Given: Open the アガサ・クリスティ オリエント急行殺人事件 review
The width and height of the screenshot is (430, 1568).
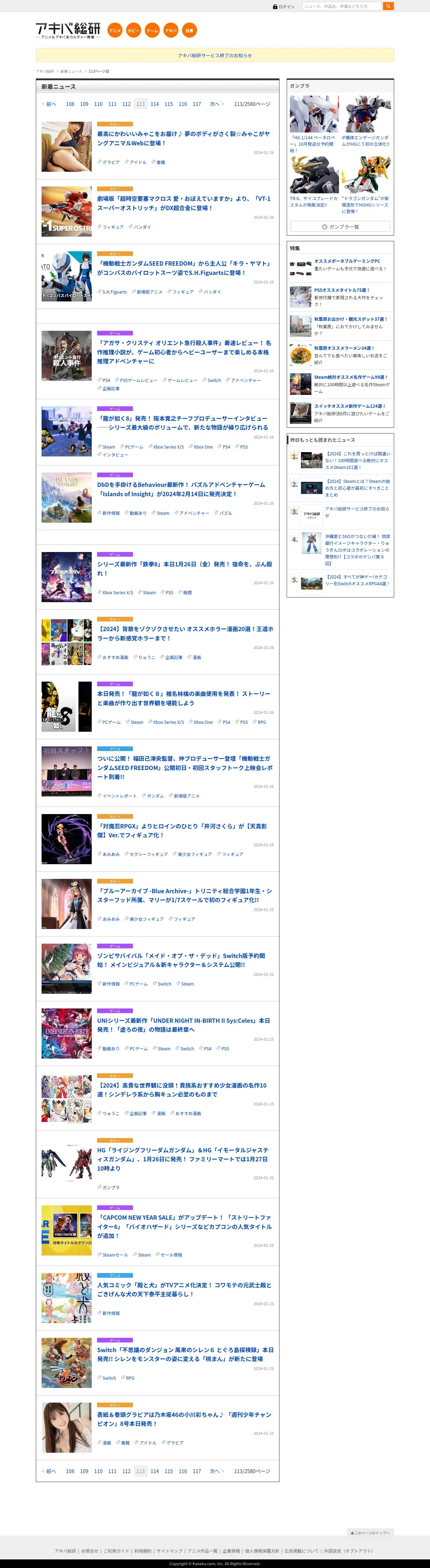Looking at the screenshot, I should point(183,352).
